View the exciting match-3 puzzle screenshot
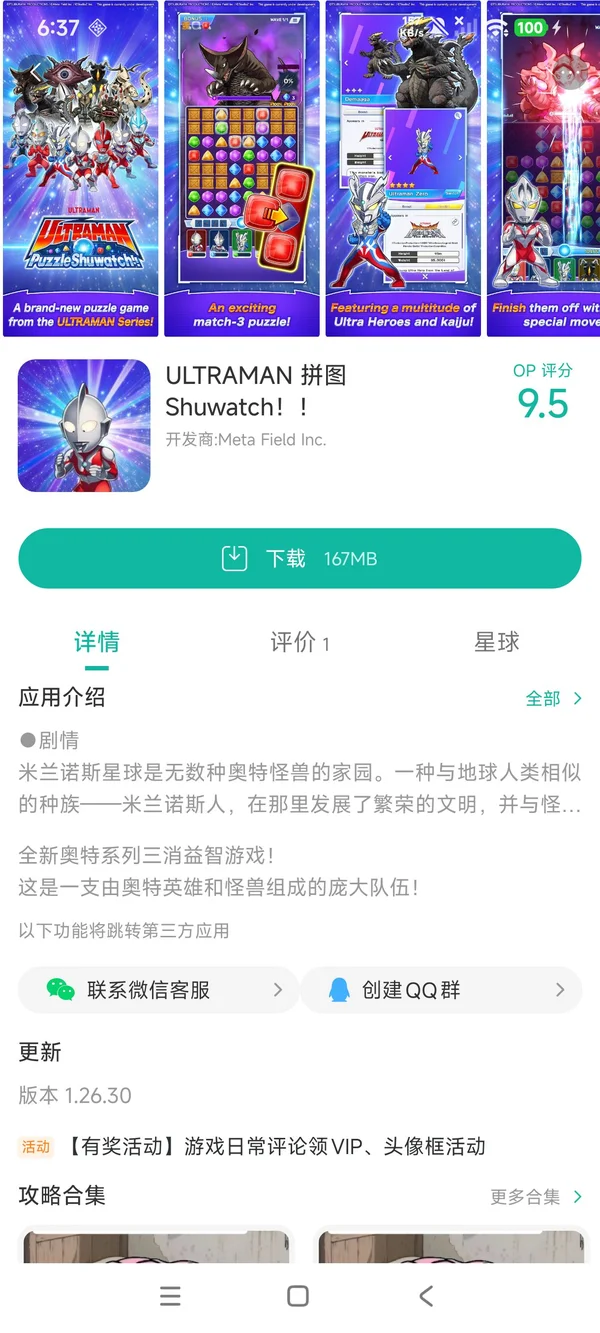600x1333 pixels. pos(241,168)
